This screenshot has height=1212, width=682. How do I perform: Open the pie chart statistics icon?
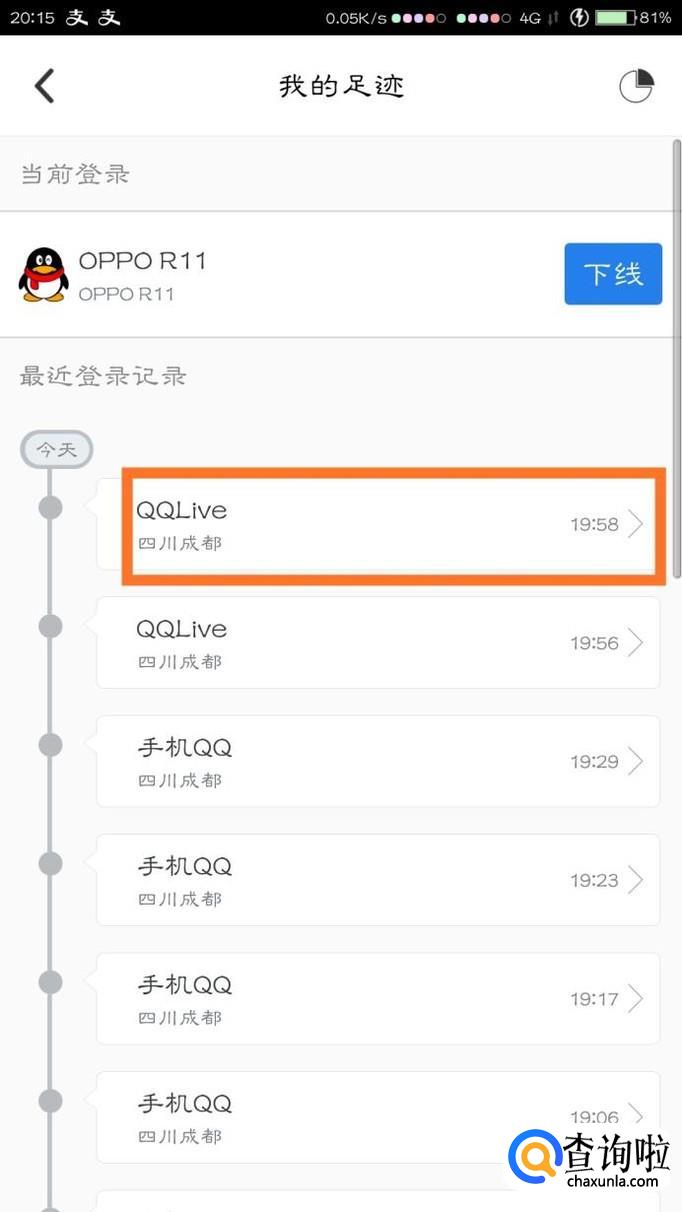tap(636, 86)
